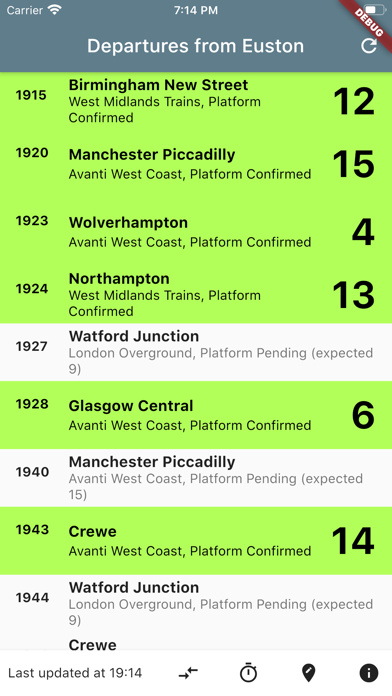The height and width of the screenshot is (696, 392).
Task: Open the 1943 Crewe departure
Action: click(x=196, y=541)
